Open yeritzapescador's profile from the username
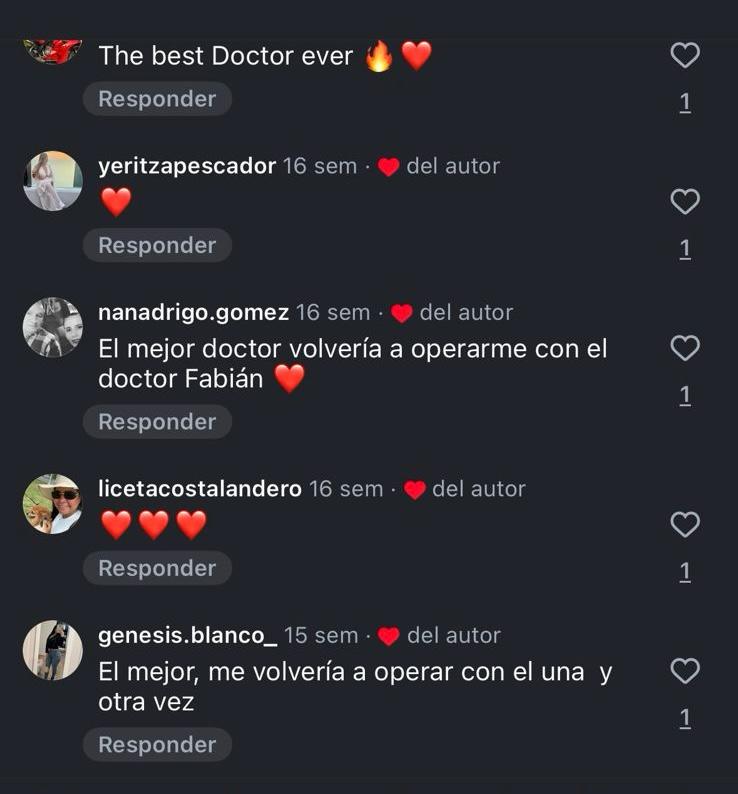This screenshot has height=794, width=738. coord(187,166)
